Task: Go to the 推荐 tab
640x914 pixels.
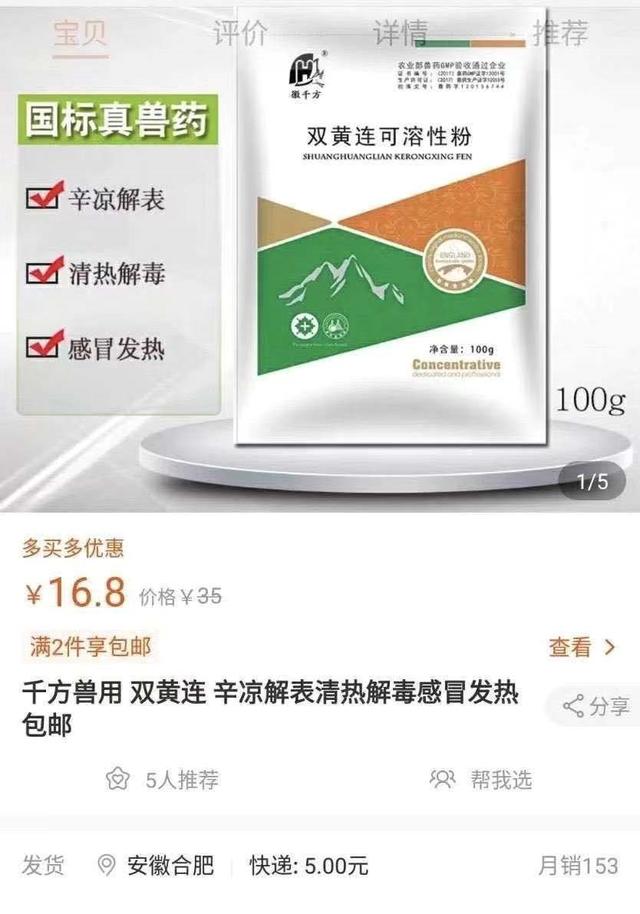Action: tap(560, 33)
